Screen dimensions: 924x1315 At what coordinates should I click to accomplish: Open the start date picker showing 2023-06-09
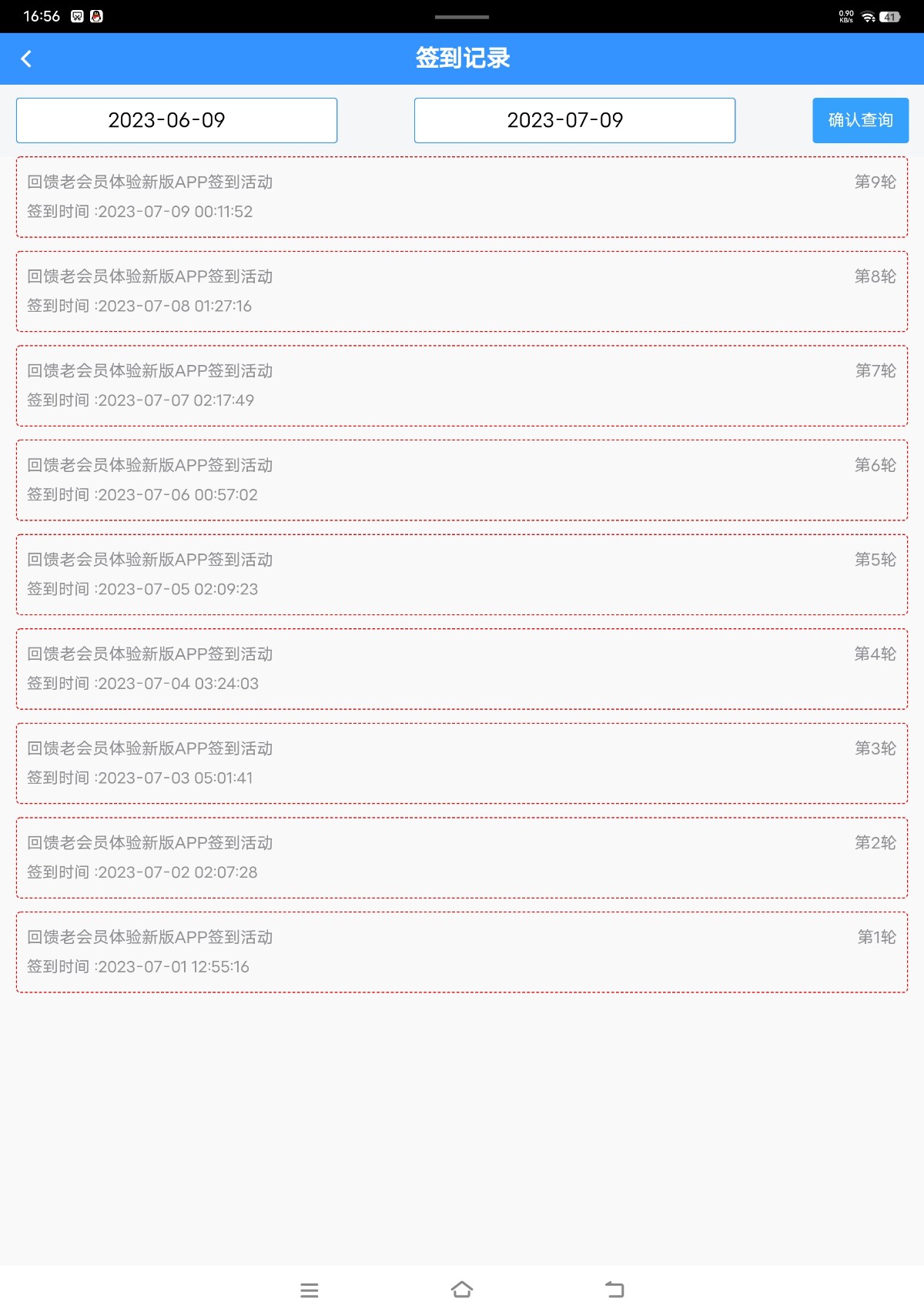(x=176, y=120)
